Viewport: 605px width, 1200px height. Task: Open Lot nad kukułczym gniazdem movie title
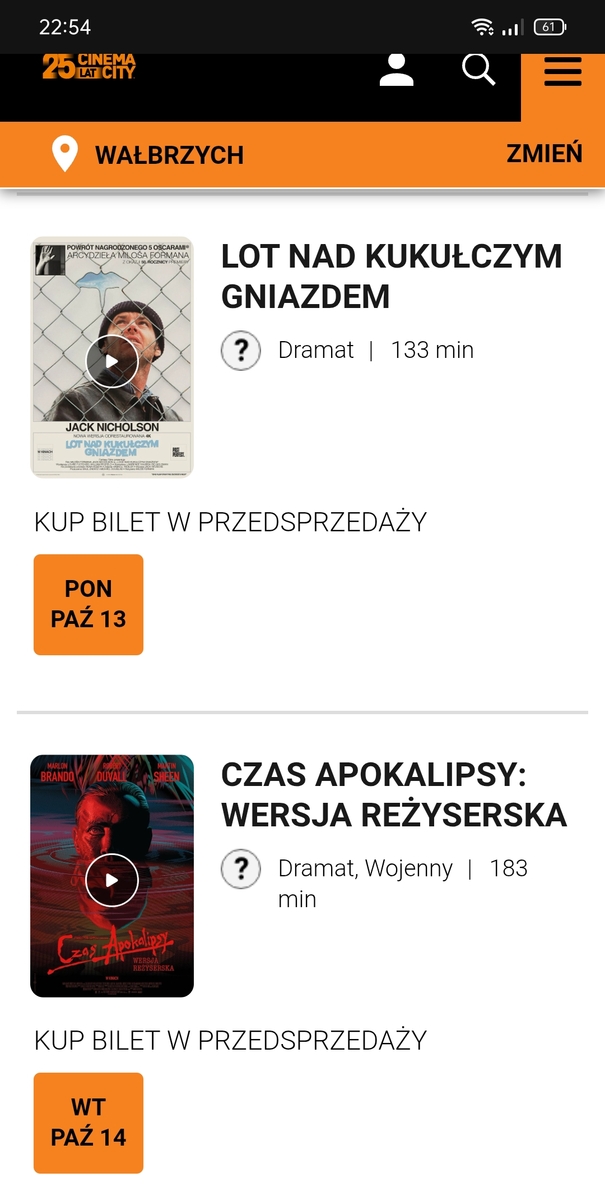point(391,276)
